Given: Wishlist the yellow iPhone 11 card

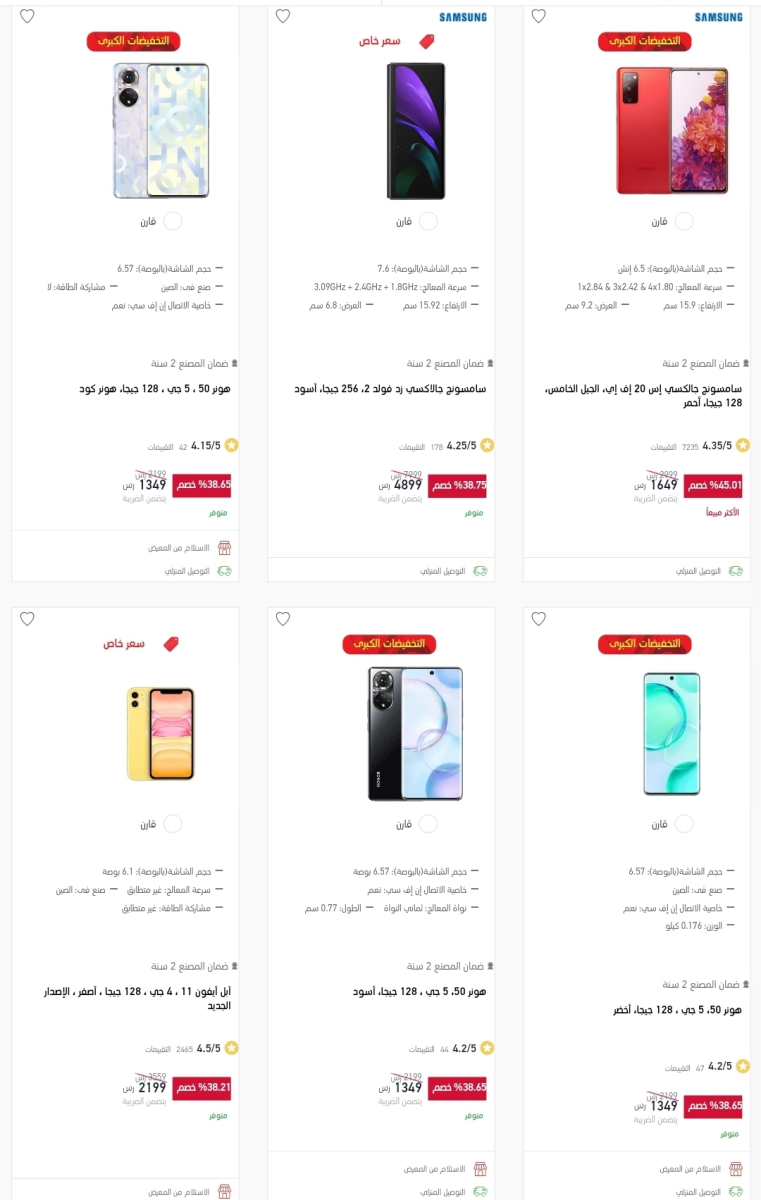Looking at the screenshot, I should pyautogui.click(x=27, y=619).
